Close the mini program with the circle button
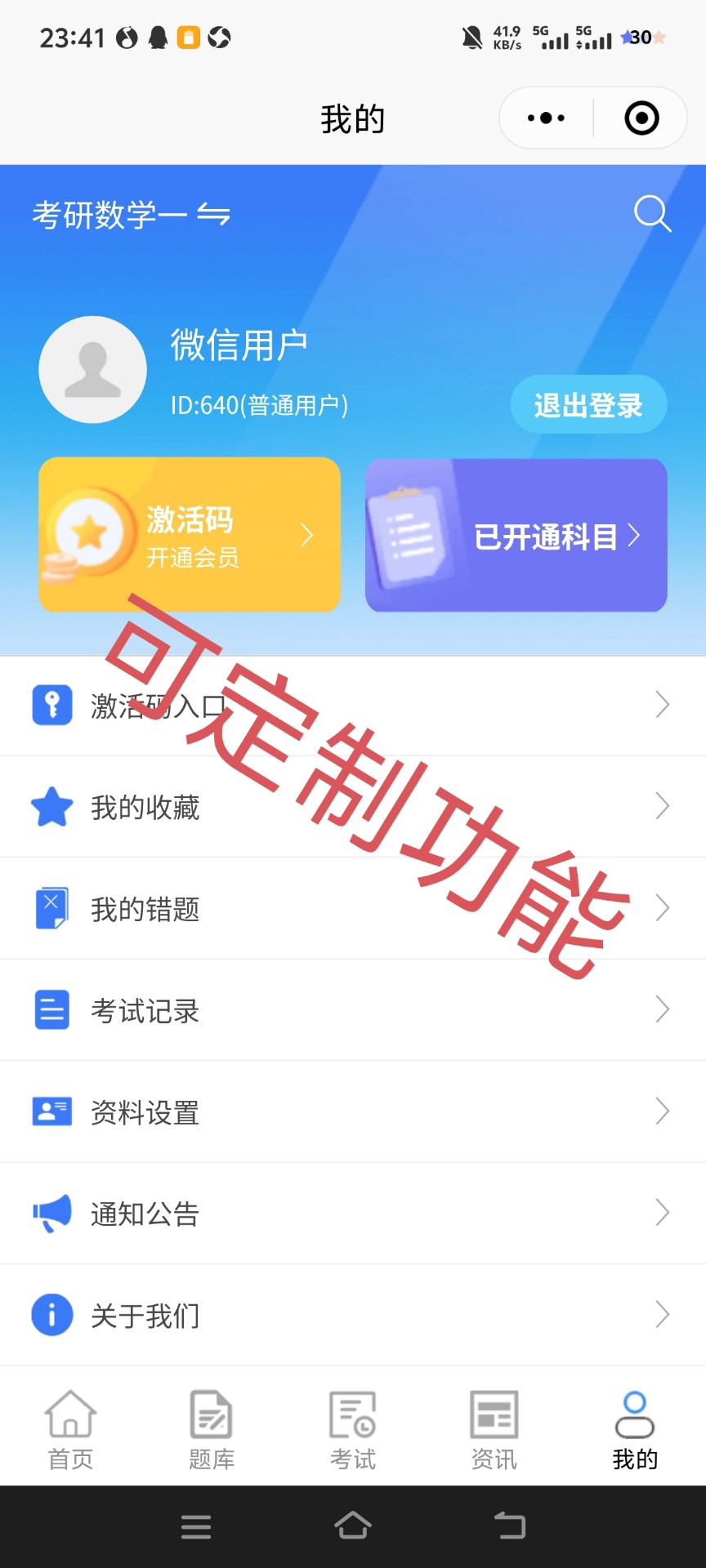Viewport: 706px width, 1568px height. 641,118
